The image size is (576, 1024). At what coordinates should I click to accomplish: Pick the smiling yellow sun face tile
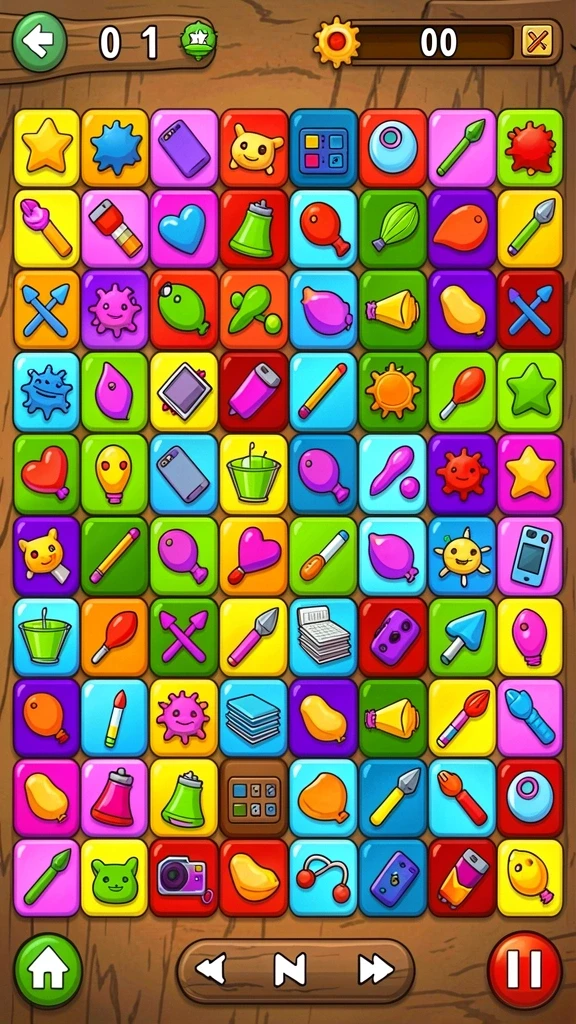[462, 554]
